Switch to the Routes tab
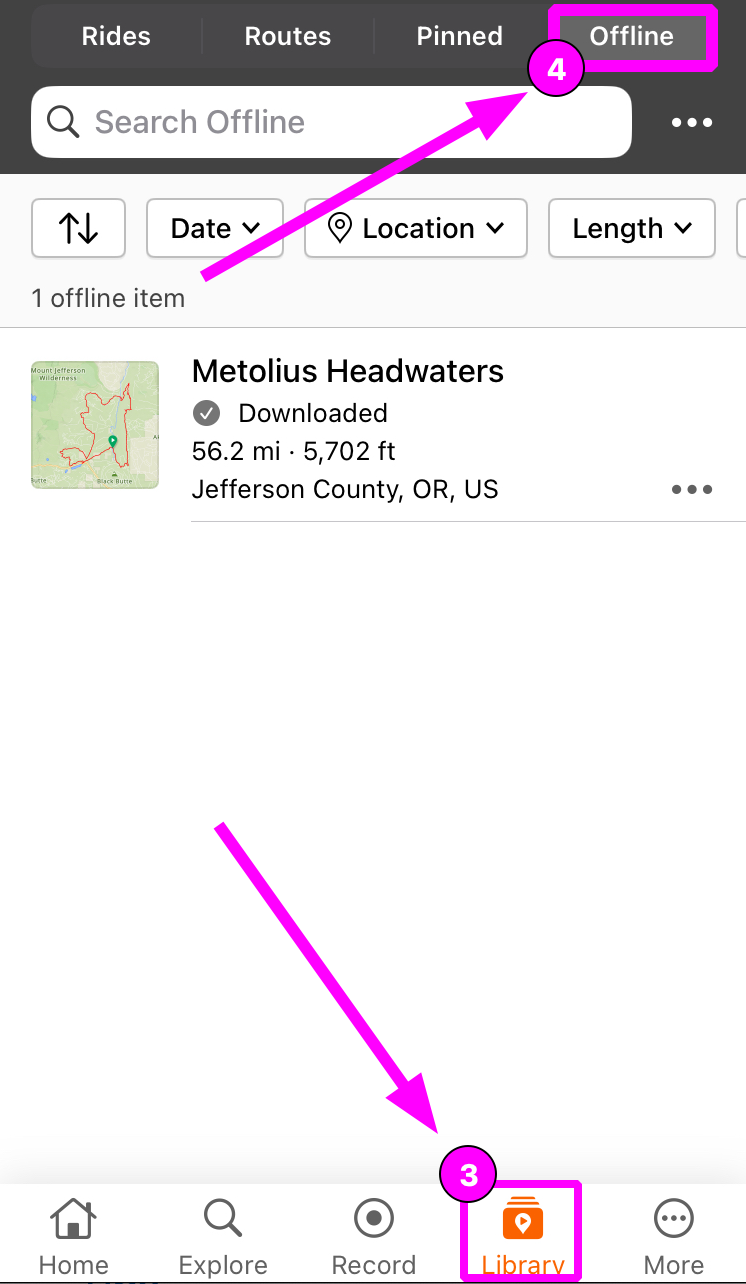Viewport: 746px width, 1284px height. click(x=288, y=37)
